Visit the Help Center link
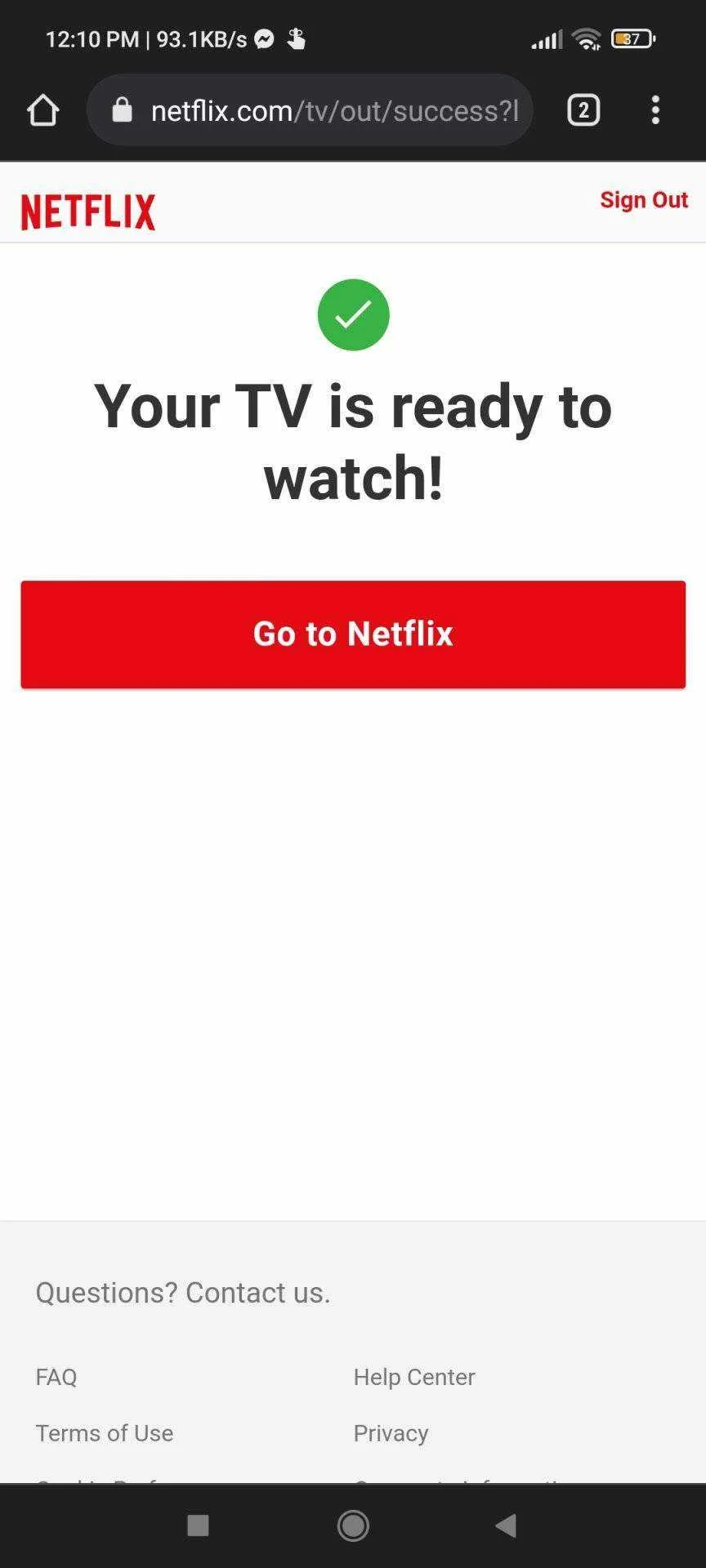Screen dimensions: 706x1568 (x=414, y=1377)
